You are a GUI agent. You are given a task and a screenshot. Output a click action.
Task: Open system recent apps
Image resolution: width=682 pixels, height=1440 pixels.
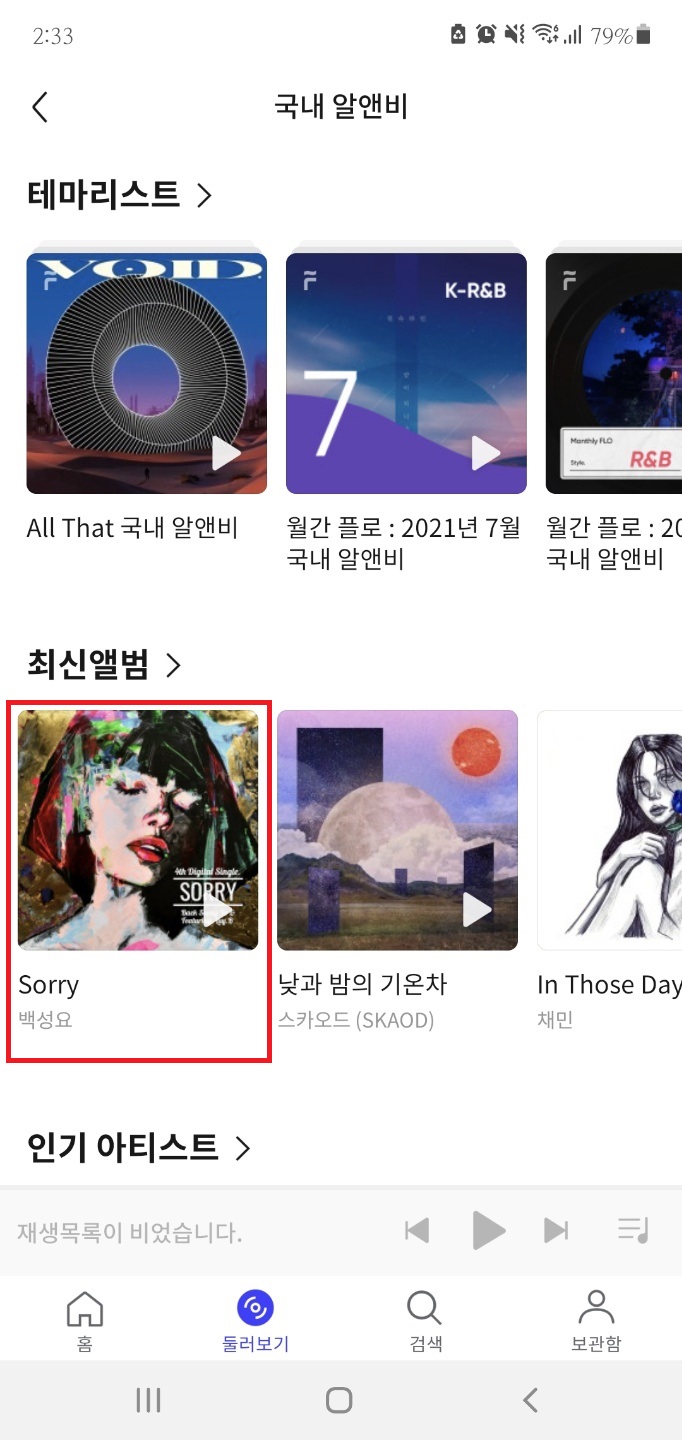click(148, 1401)
